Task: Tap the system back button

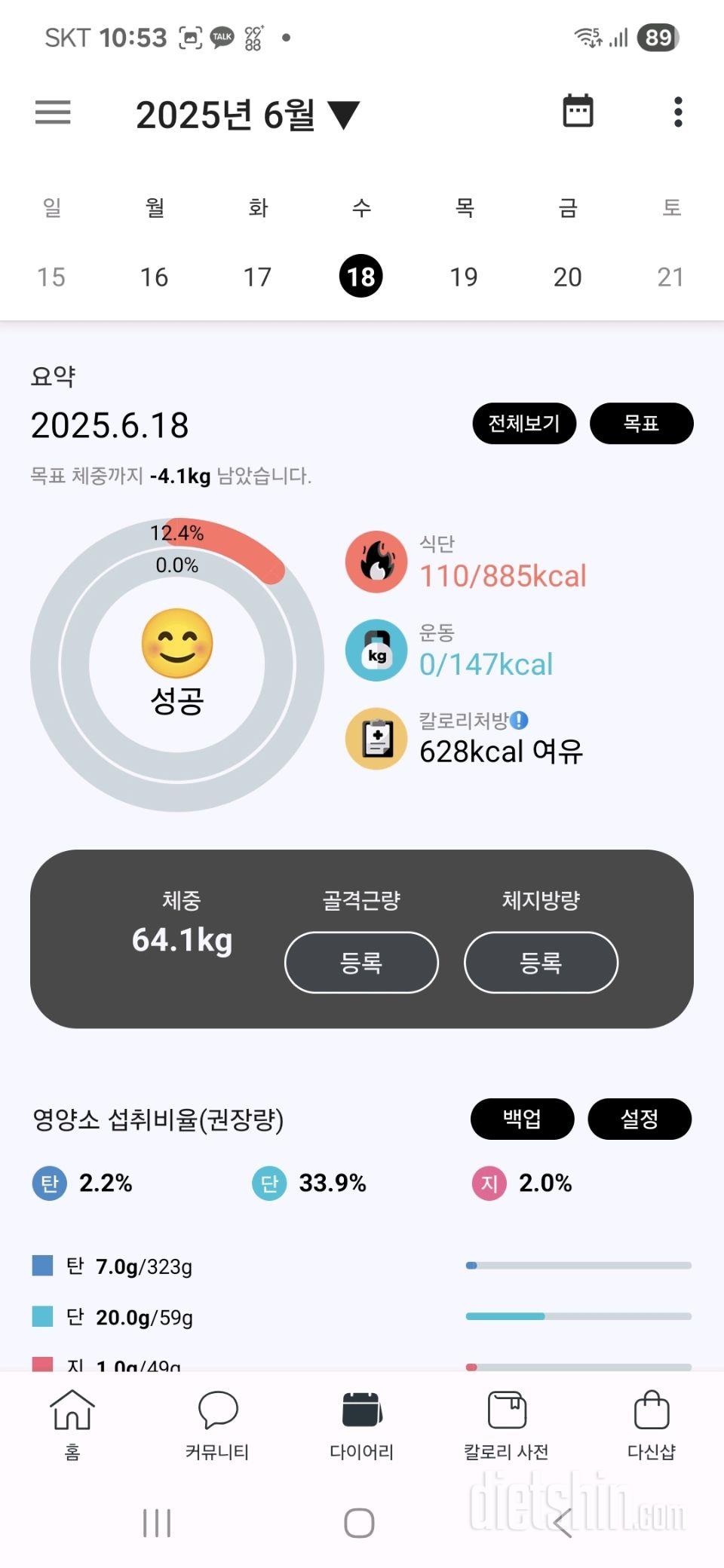Action: coord(563,1523)
